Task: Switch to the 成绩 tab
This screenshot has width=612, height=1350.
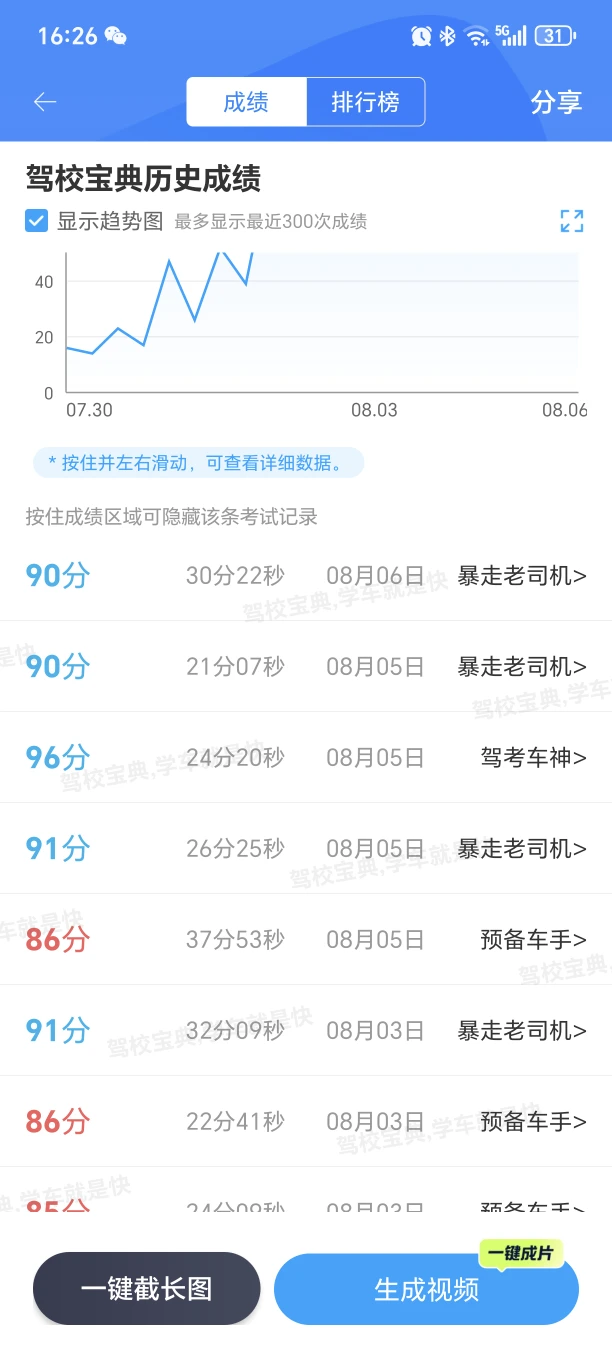Action: (x=246, y=102)
